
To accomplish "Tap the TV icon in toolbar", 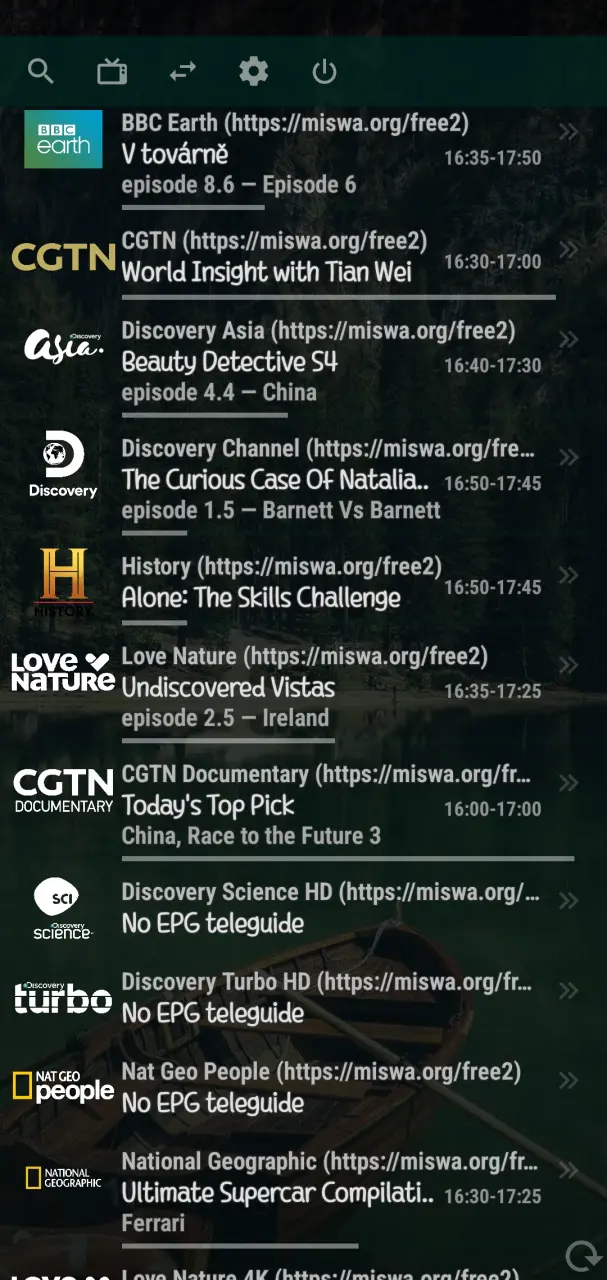I will click(x=112, y=71).
